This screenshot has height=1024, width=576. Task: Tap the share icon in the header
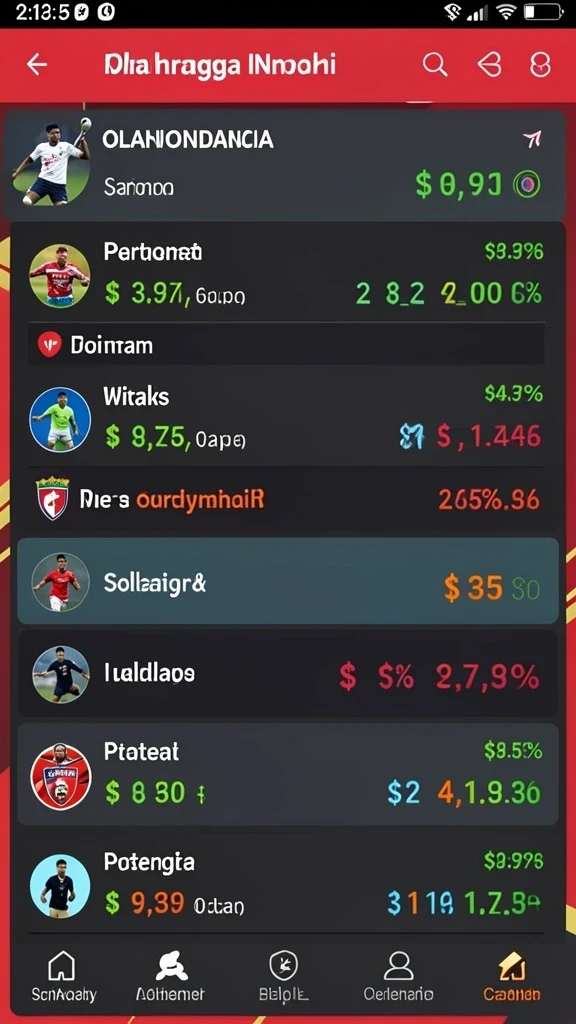click(x=490, y=65)
